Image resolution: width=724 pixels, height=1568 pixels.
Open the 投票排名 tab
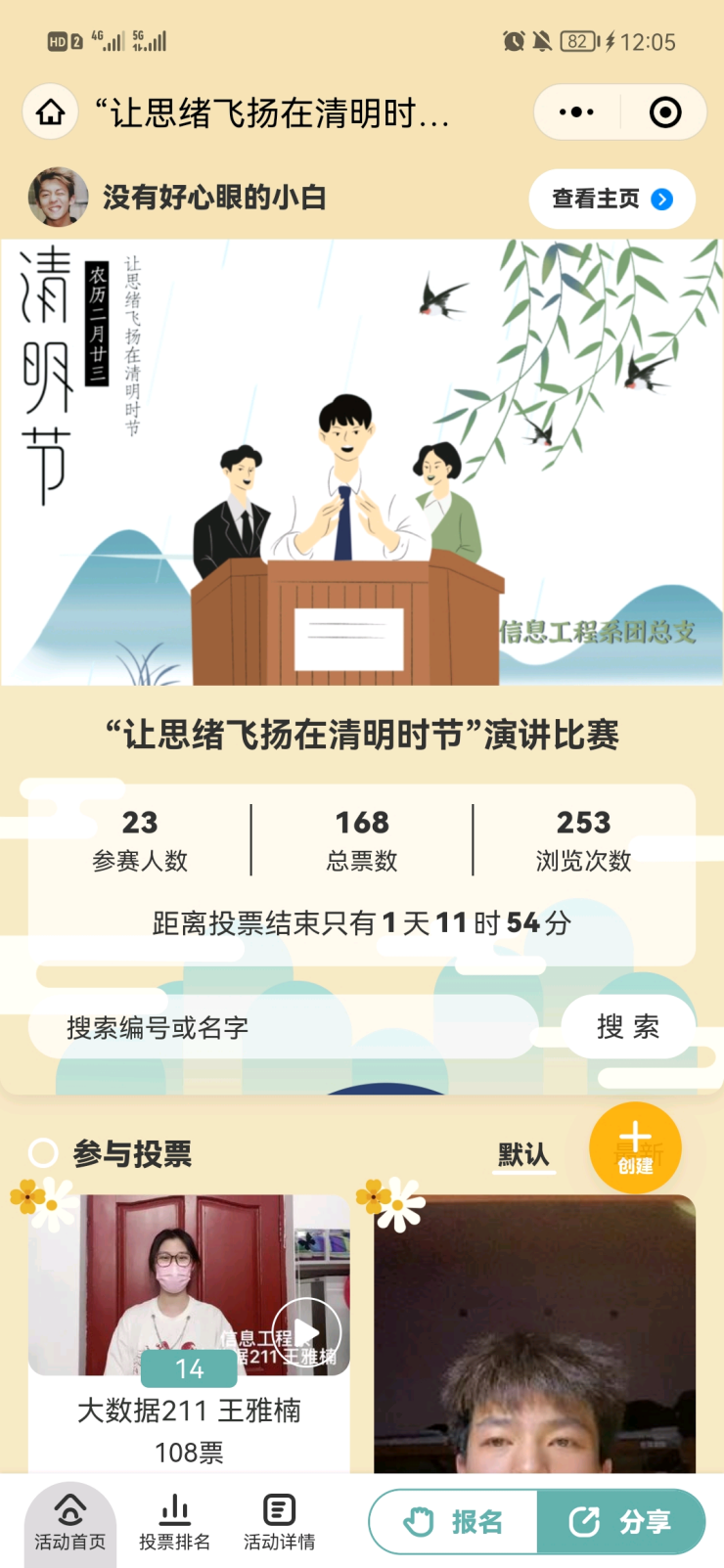point(175,1523)
